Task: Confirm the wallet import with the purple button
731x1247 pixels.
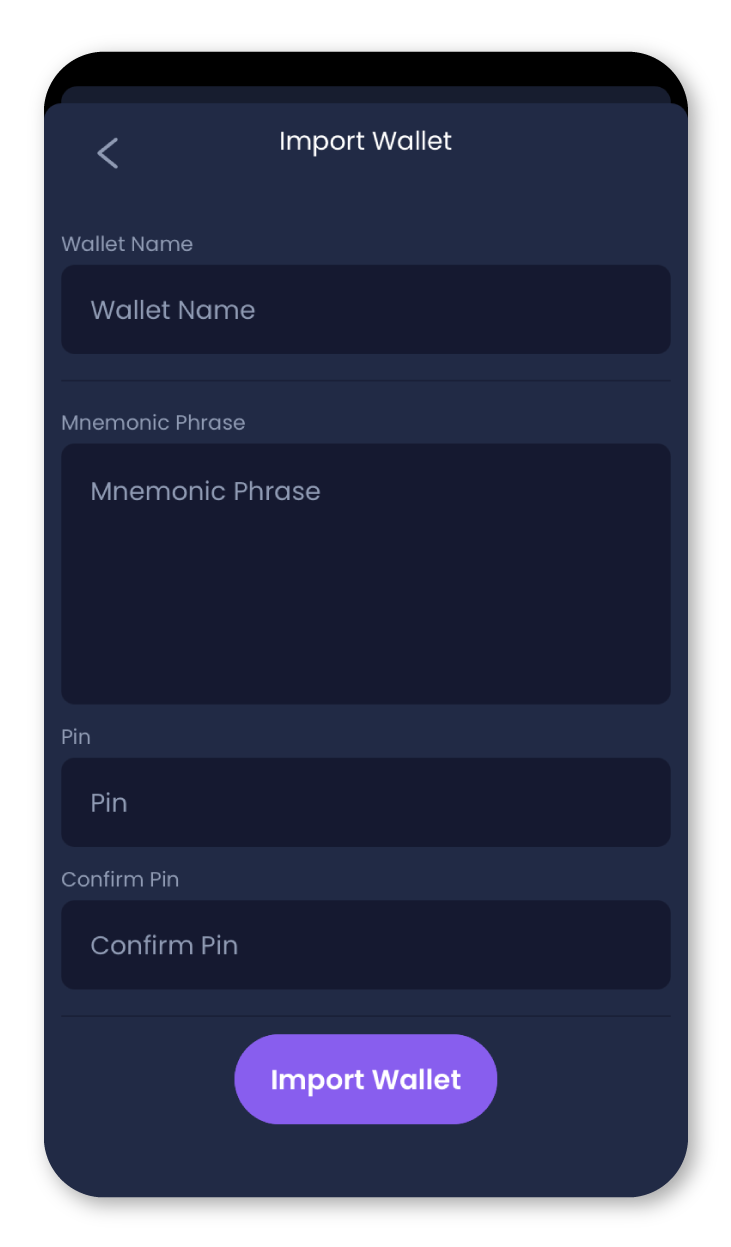Action: coord(365,1079)
